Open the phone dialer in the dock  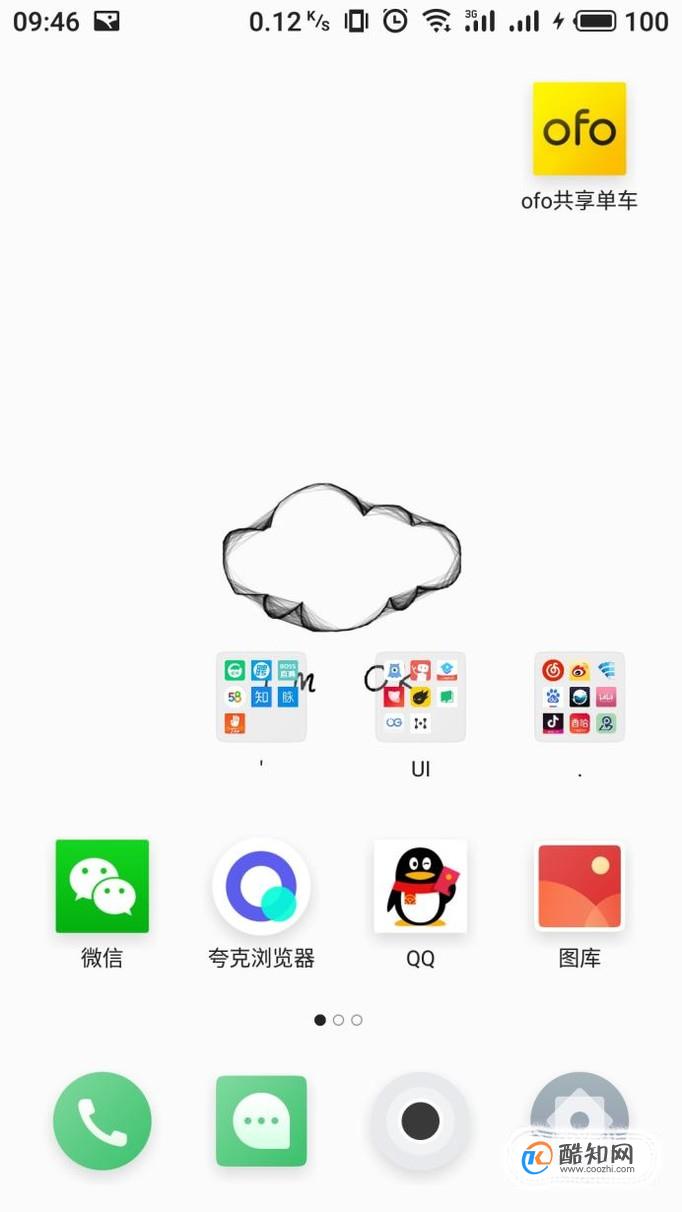click(102, 1121)
